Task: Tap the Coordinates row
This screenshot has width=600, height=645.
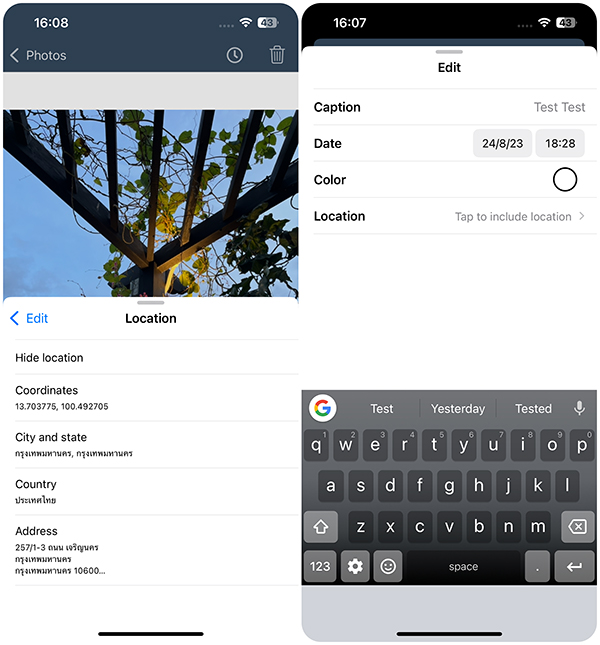Action: pos(150,398)
